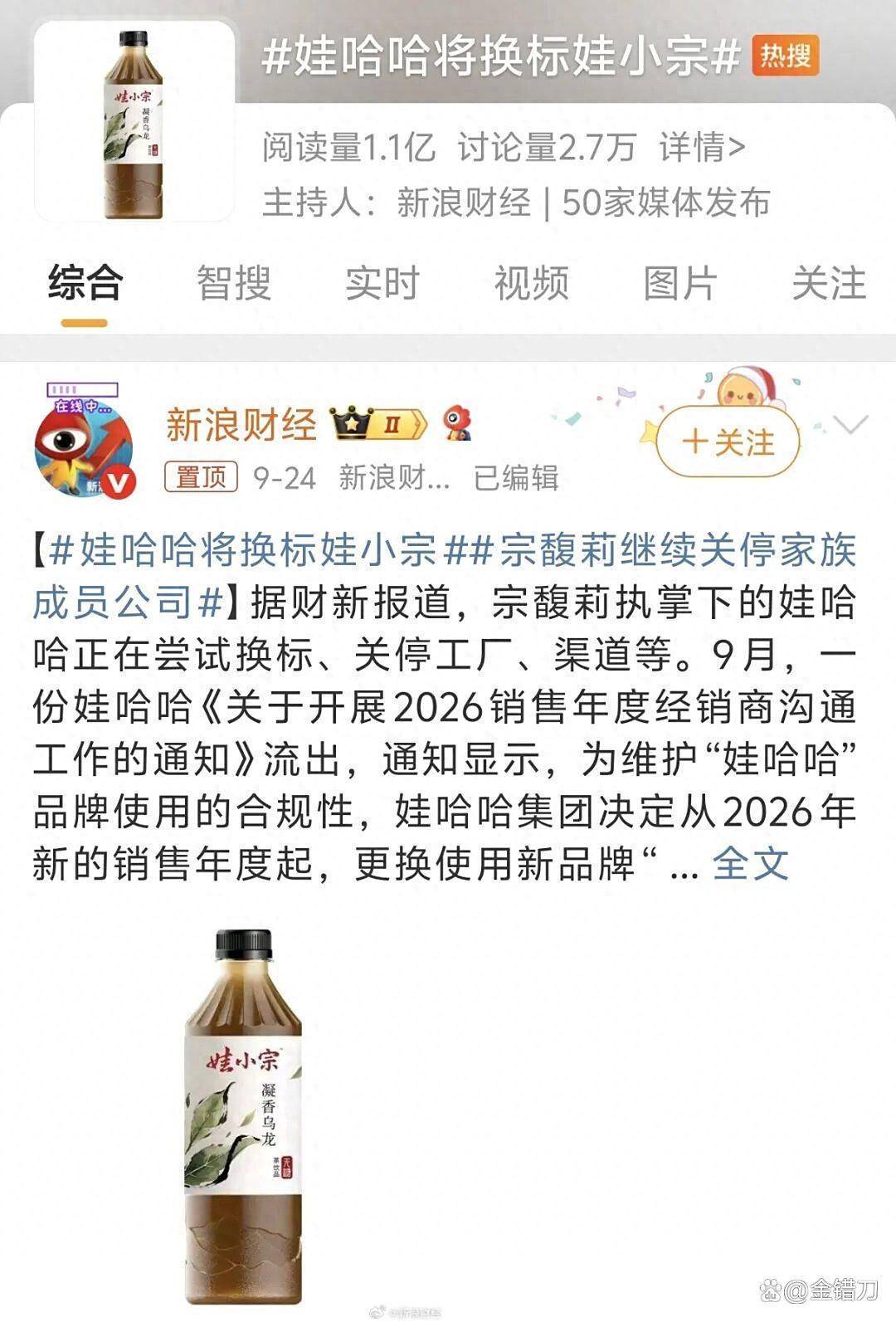Screen dimensions: 896x1322
Task: Switch to the 智搜 tab
Action: tap(233, 283)
